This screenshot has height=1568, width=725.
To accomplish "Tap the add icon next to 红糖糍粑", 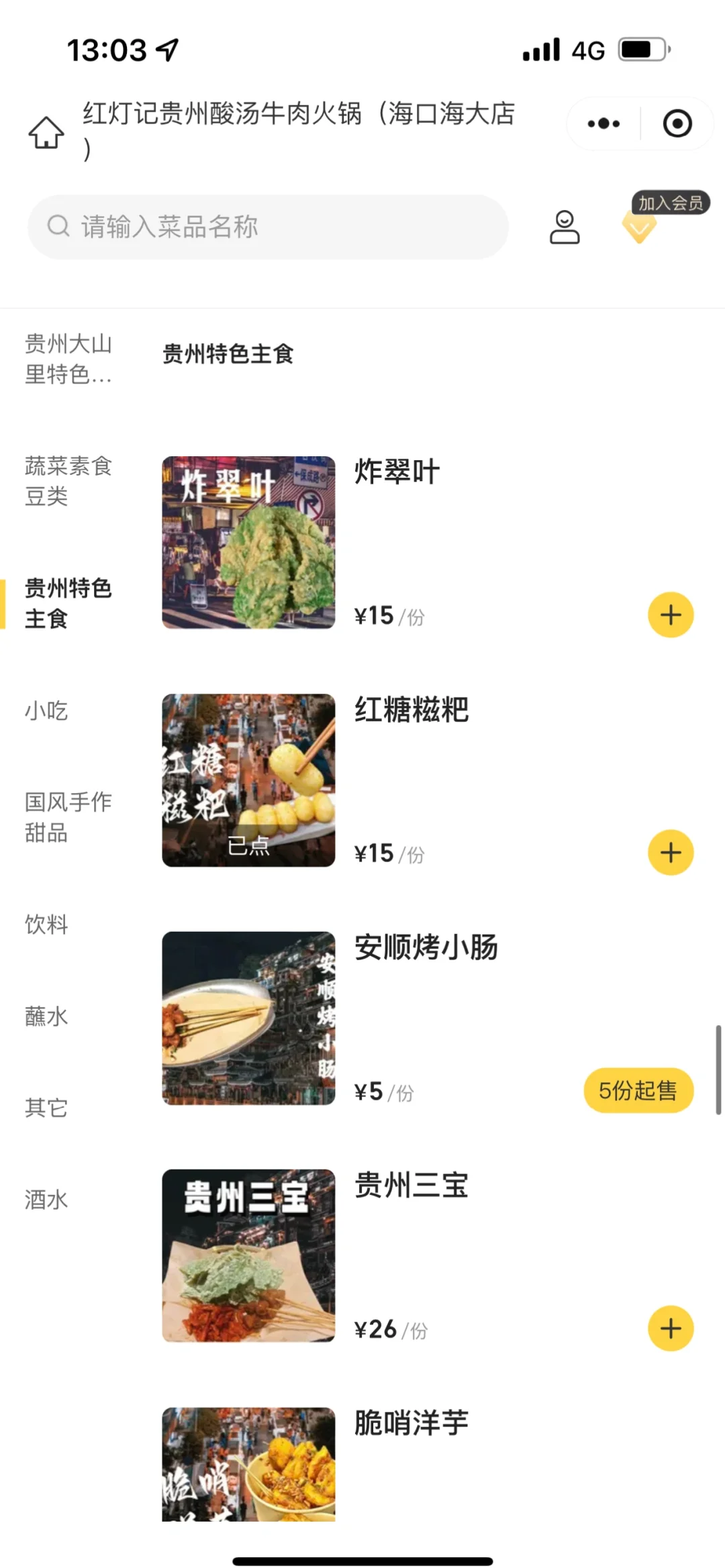I will coord(670,852).
